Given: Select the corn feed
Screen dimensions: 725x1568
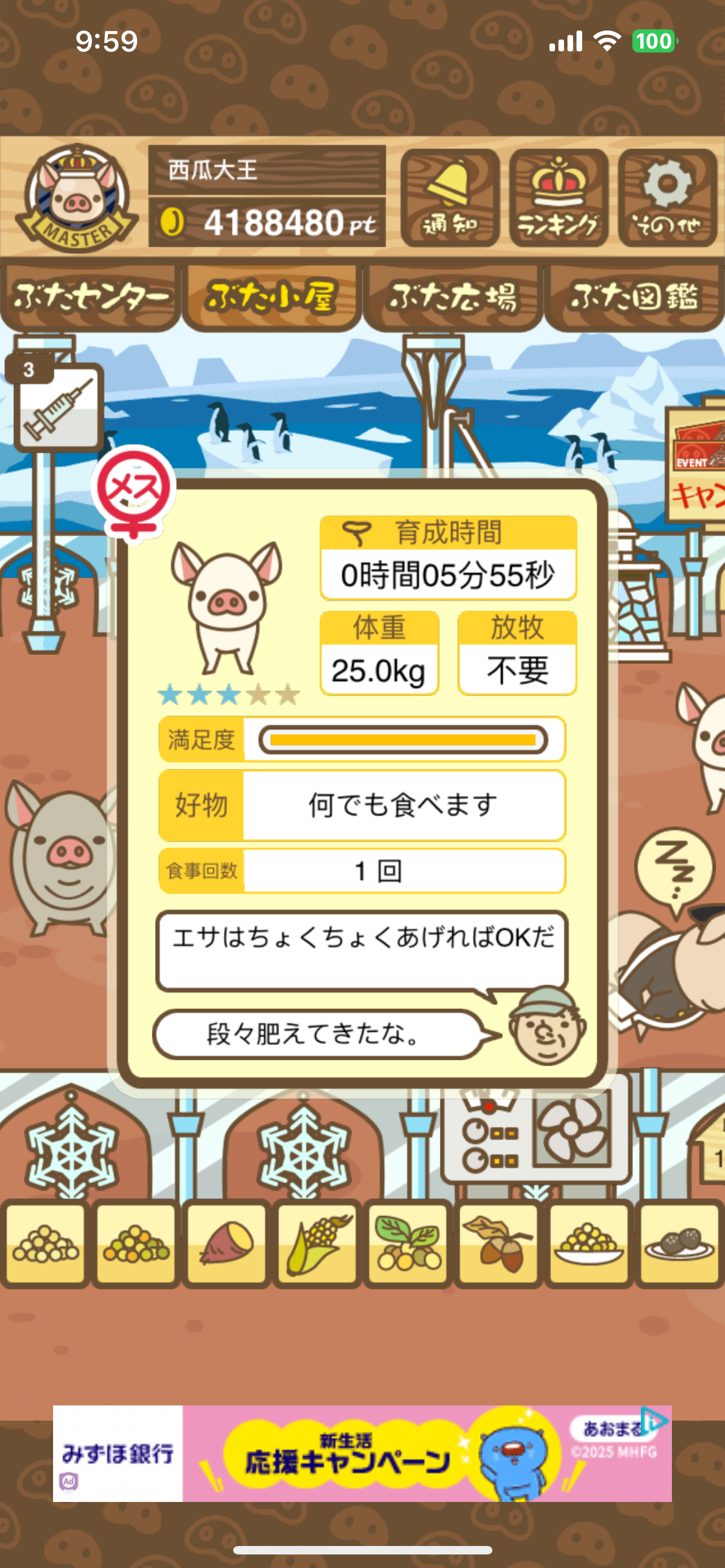Looking at the screenshot, I should (317, 1243).
